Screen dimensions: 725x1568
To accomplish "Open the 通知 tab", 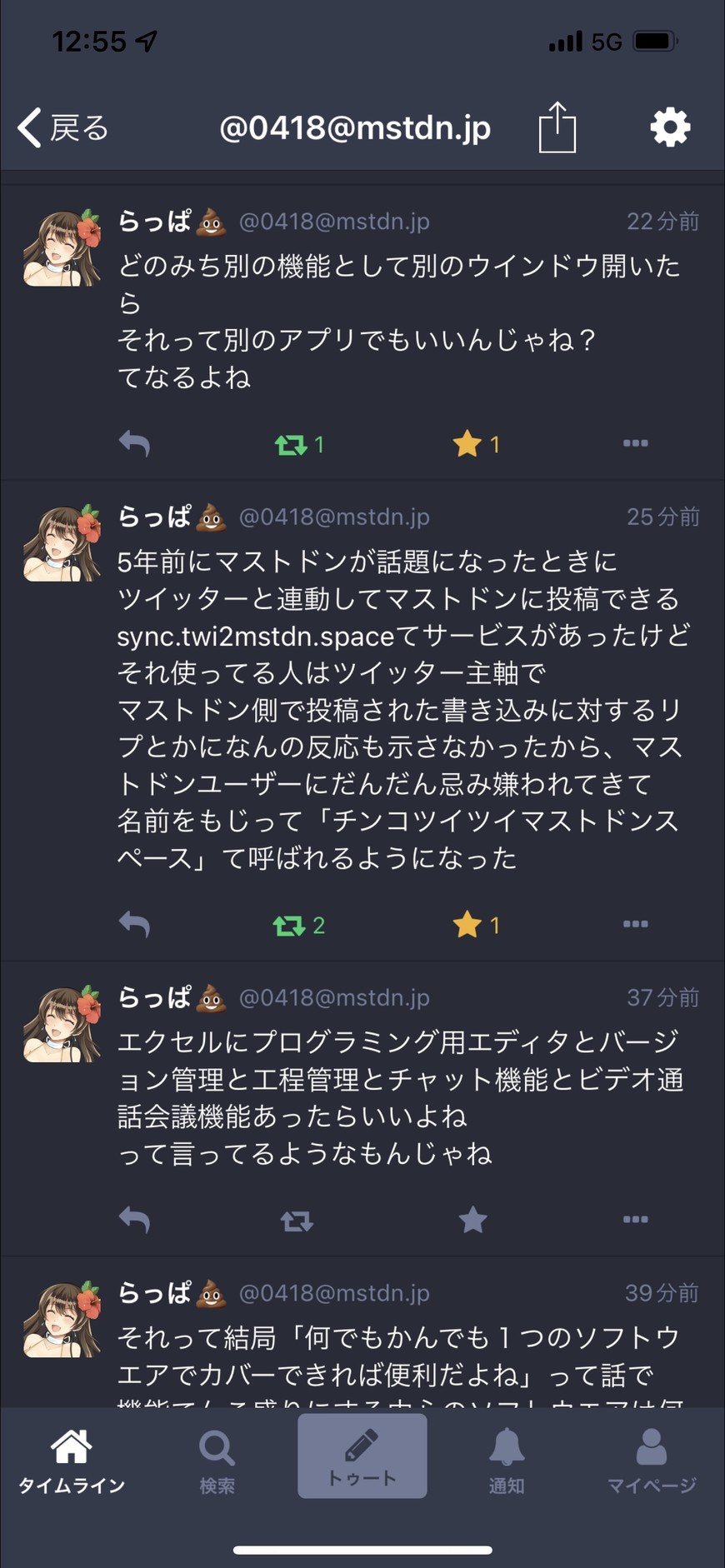I will click(506, 1461).
